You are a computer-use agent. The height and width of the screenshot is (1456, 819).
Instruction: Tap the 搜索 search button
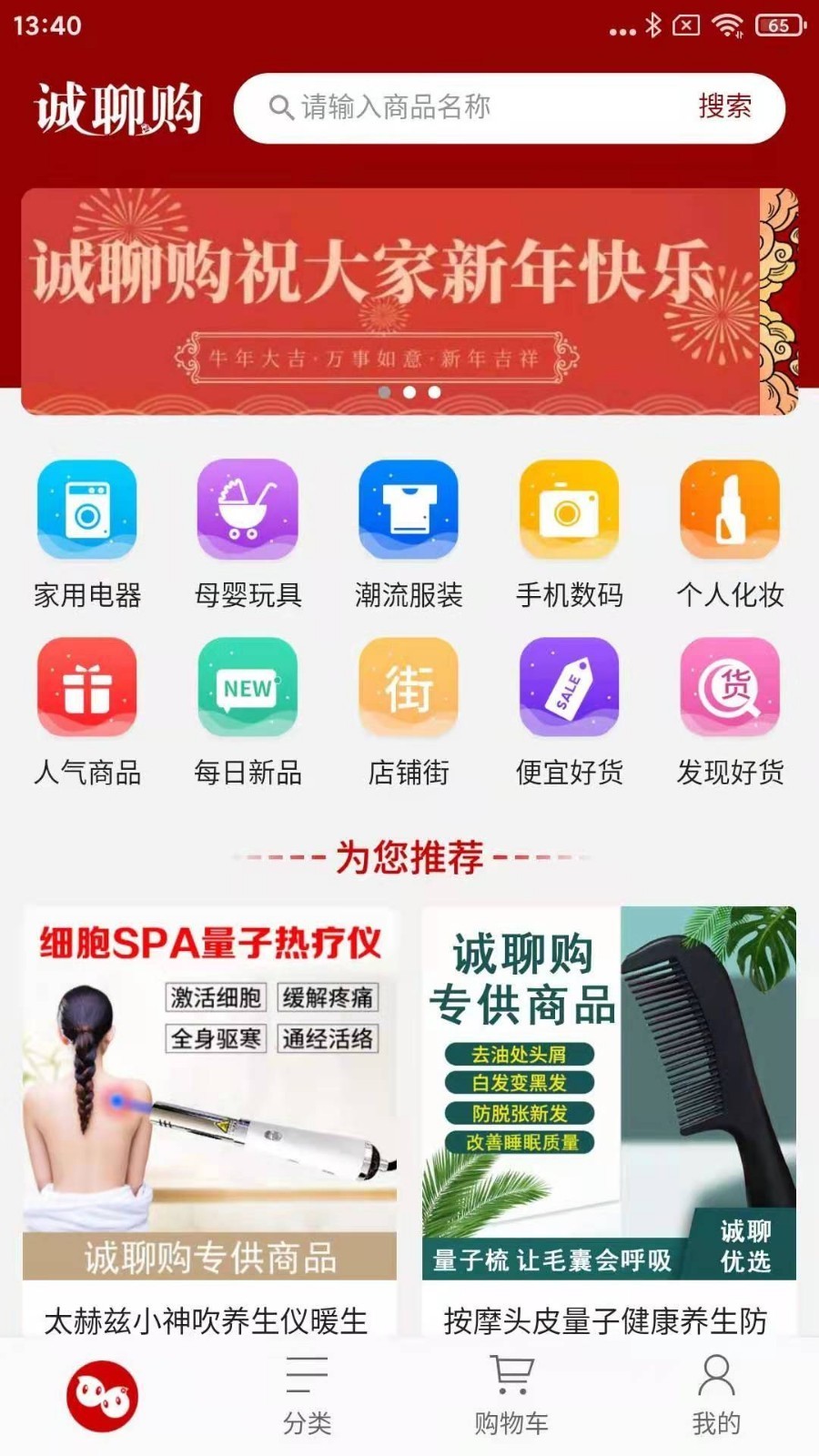[724, 107]
